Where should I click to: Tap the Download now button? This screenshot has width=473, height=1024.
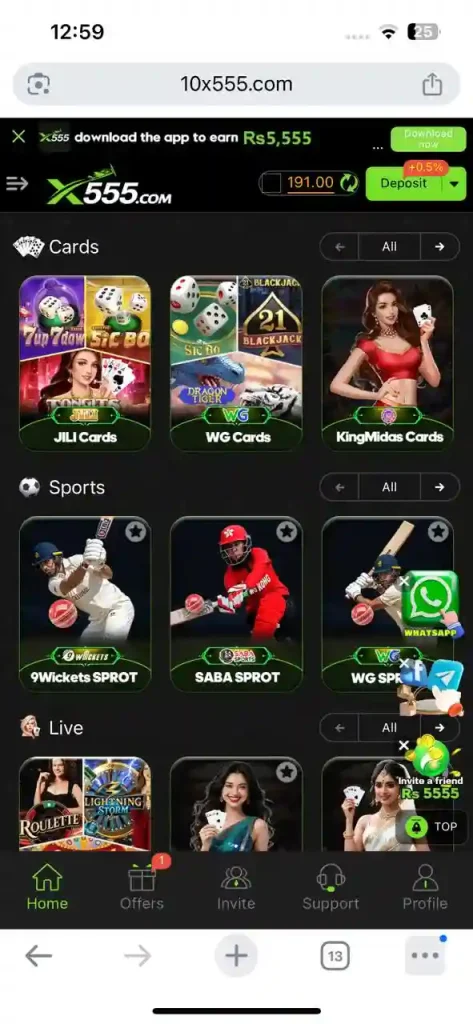[428, 138]
